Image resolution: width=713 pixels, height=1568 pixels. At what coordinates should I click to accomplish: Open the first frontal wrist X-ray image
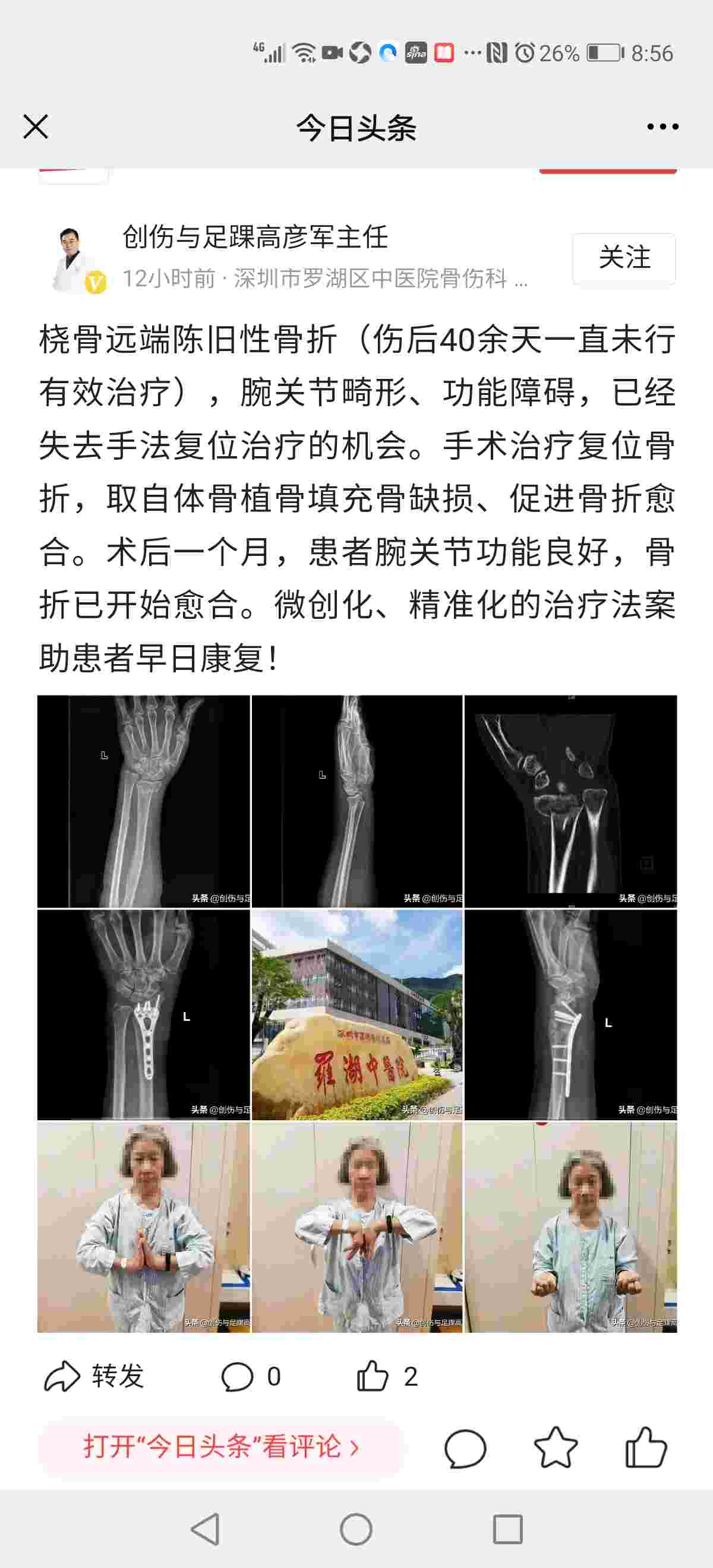tap(144, 801)
